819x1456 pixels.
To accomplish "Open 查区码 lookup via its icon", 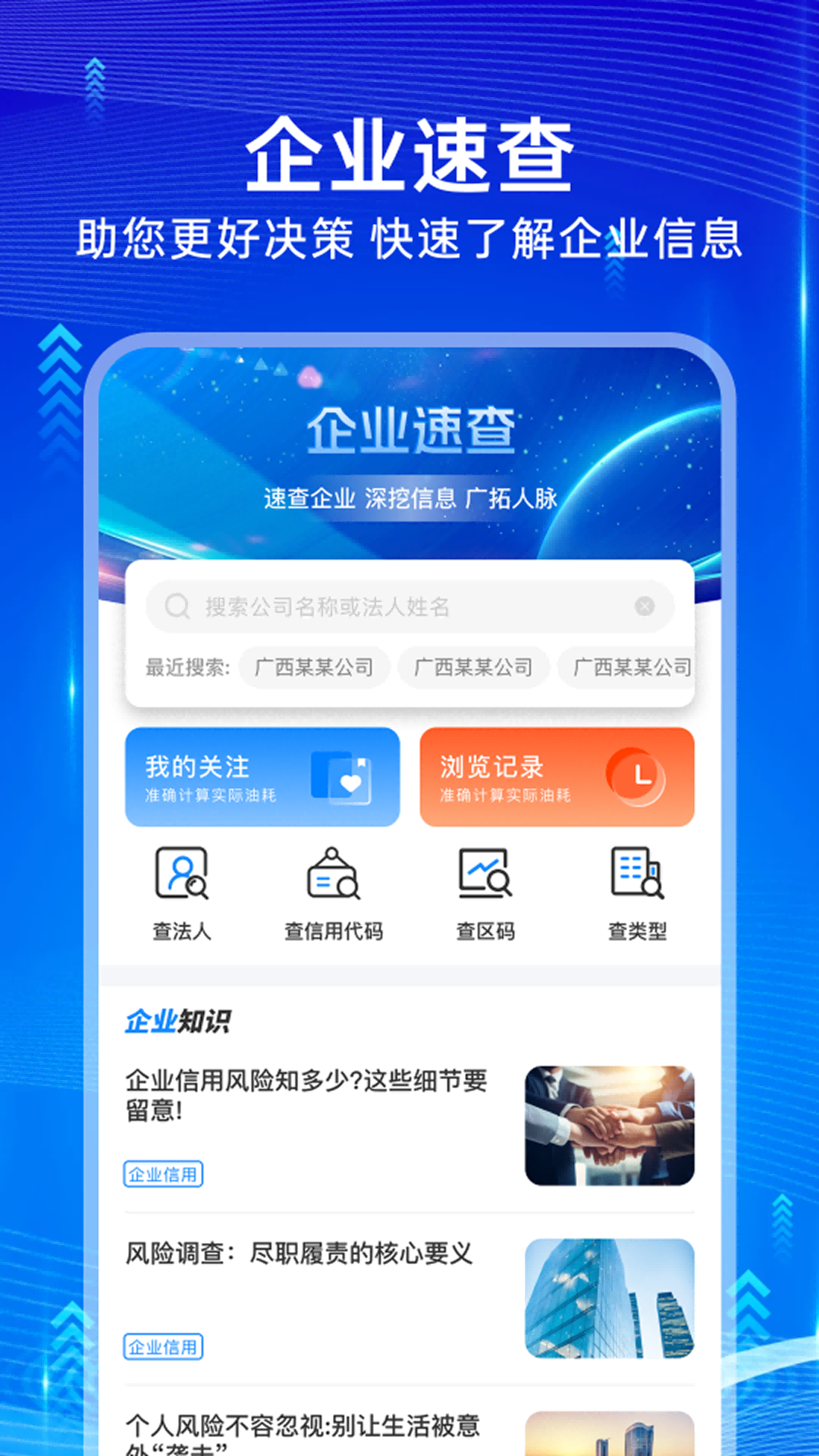I will [x=485, y=877].
